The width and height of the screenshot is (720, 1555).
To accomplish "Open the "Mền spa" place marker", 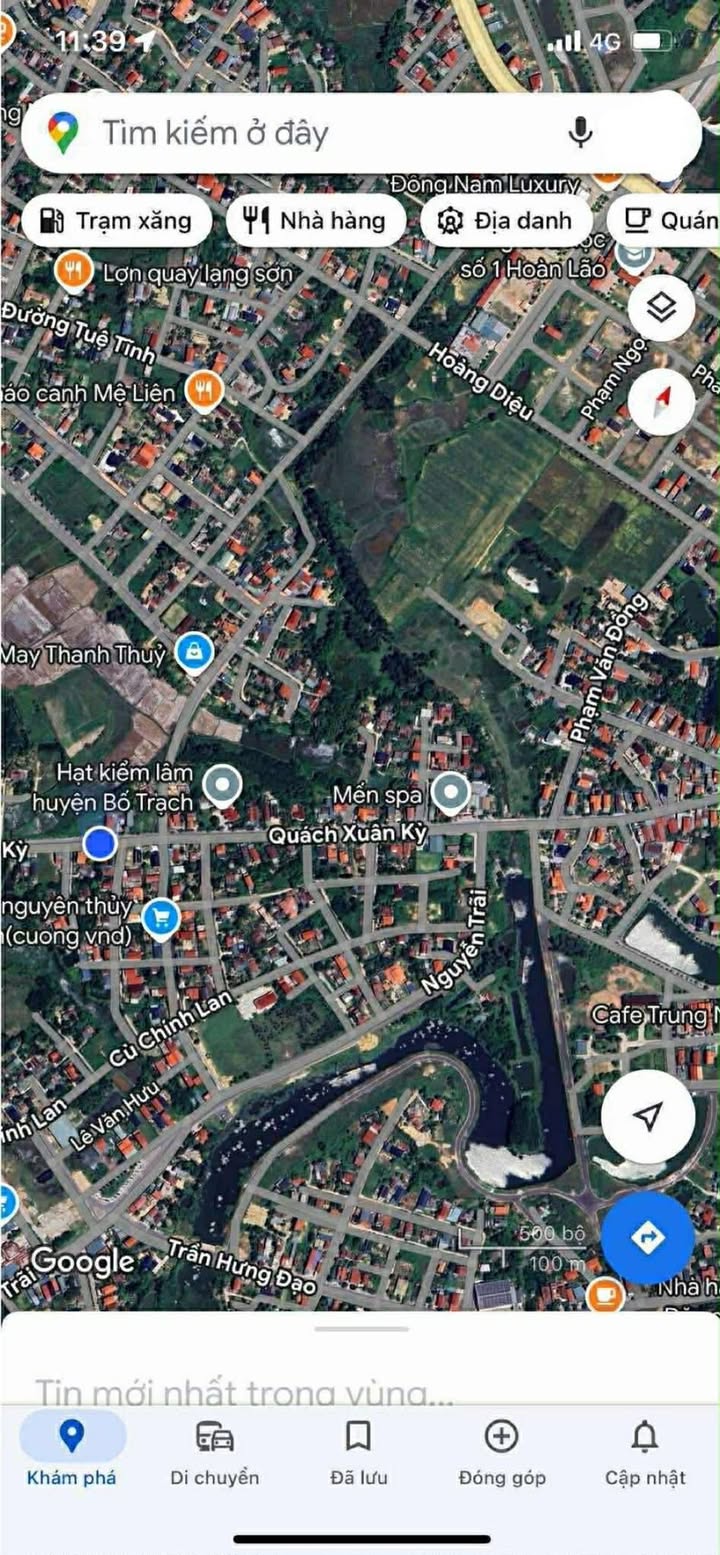I will 451,794.
